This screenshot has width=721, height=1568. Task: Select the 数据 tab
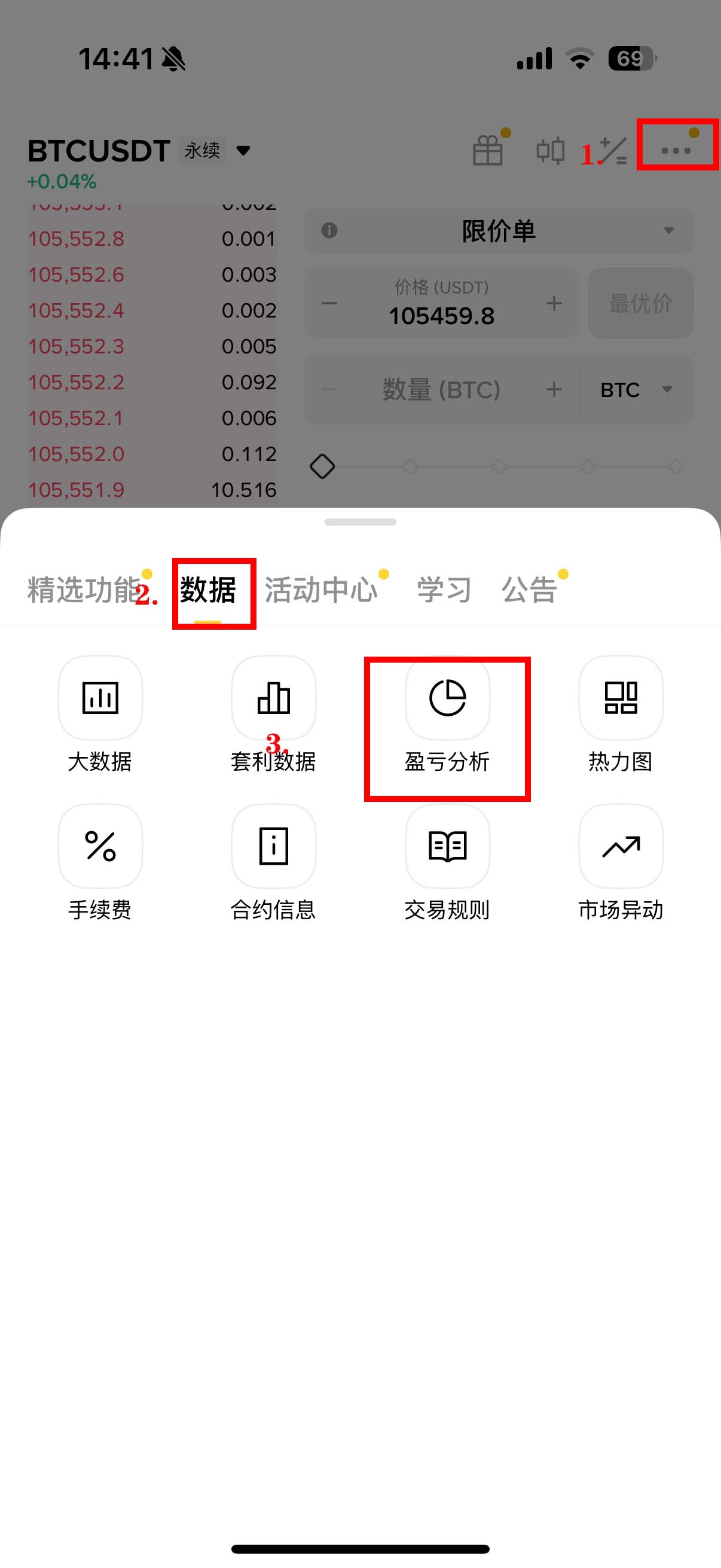pyautogui.click(x=208, y=590)
